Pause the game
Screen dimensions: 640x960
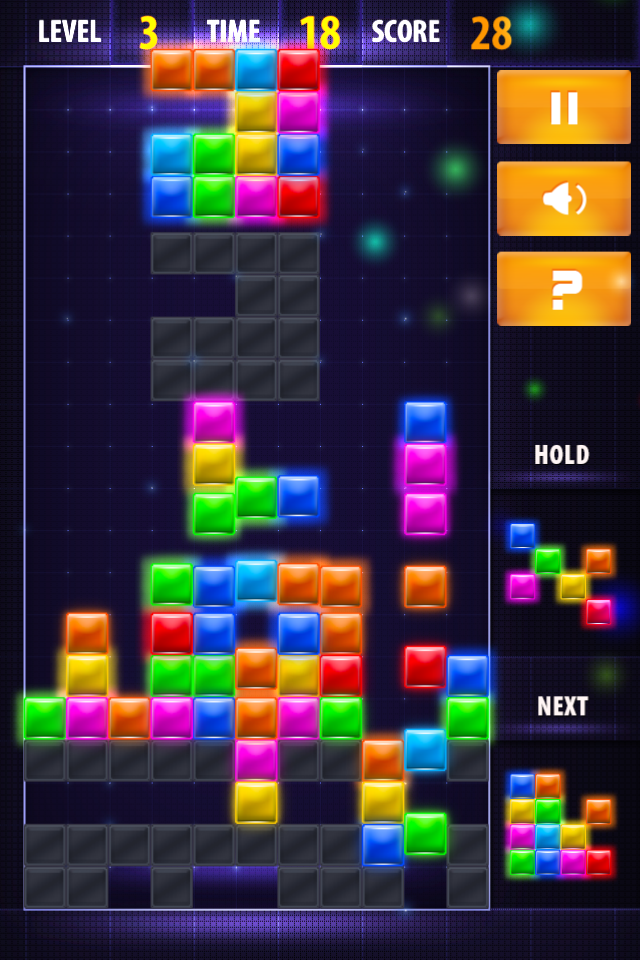tap(563, 107)
